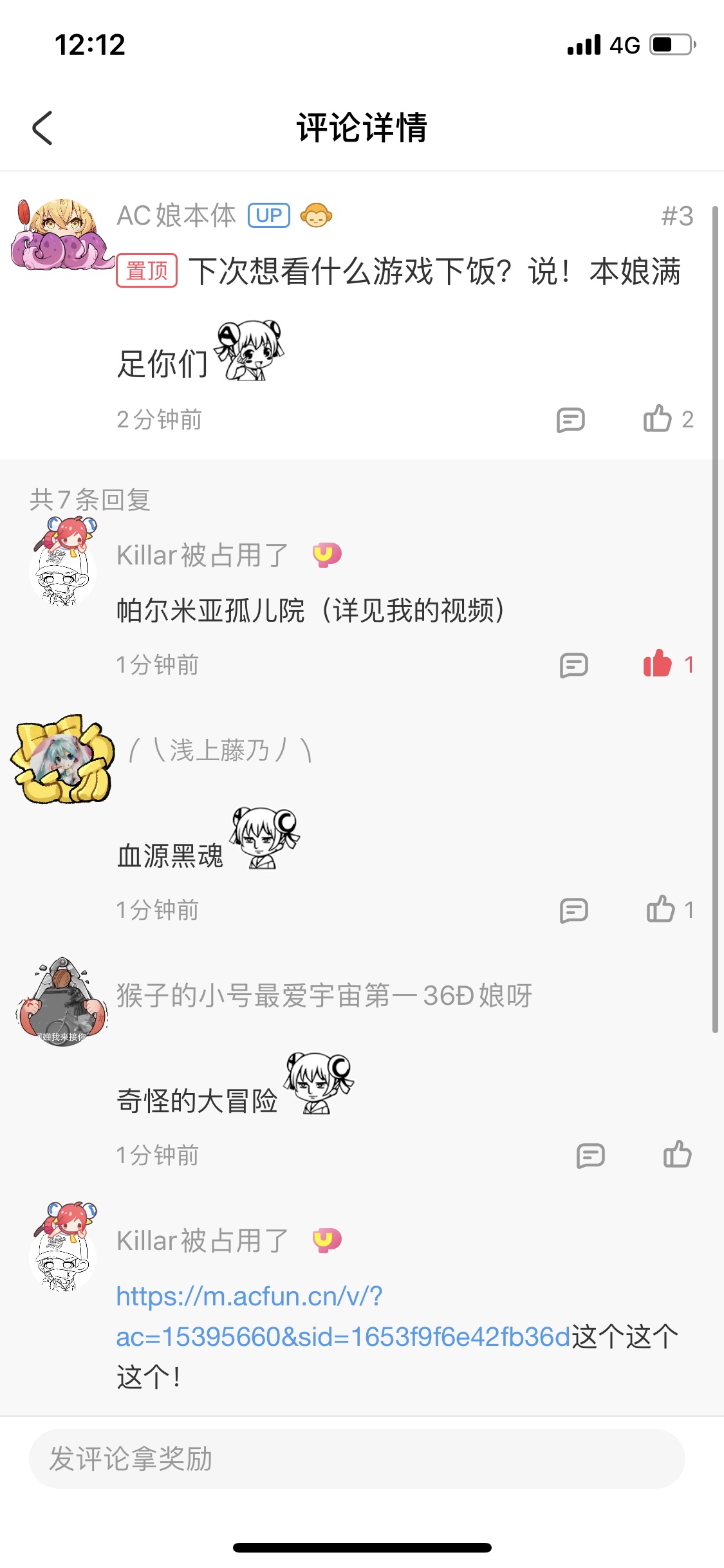Image resolution: width=724 pixels, height=1568 pixels.
Task: View the （＼浅上藤乃／＼ user avatar
Action: [62, 760]
